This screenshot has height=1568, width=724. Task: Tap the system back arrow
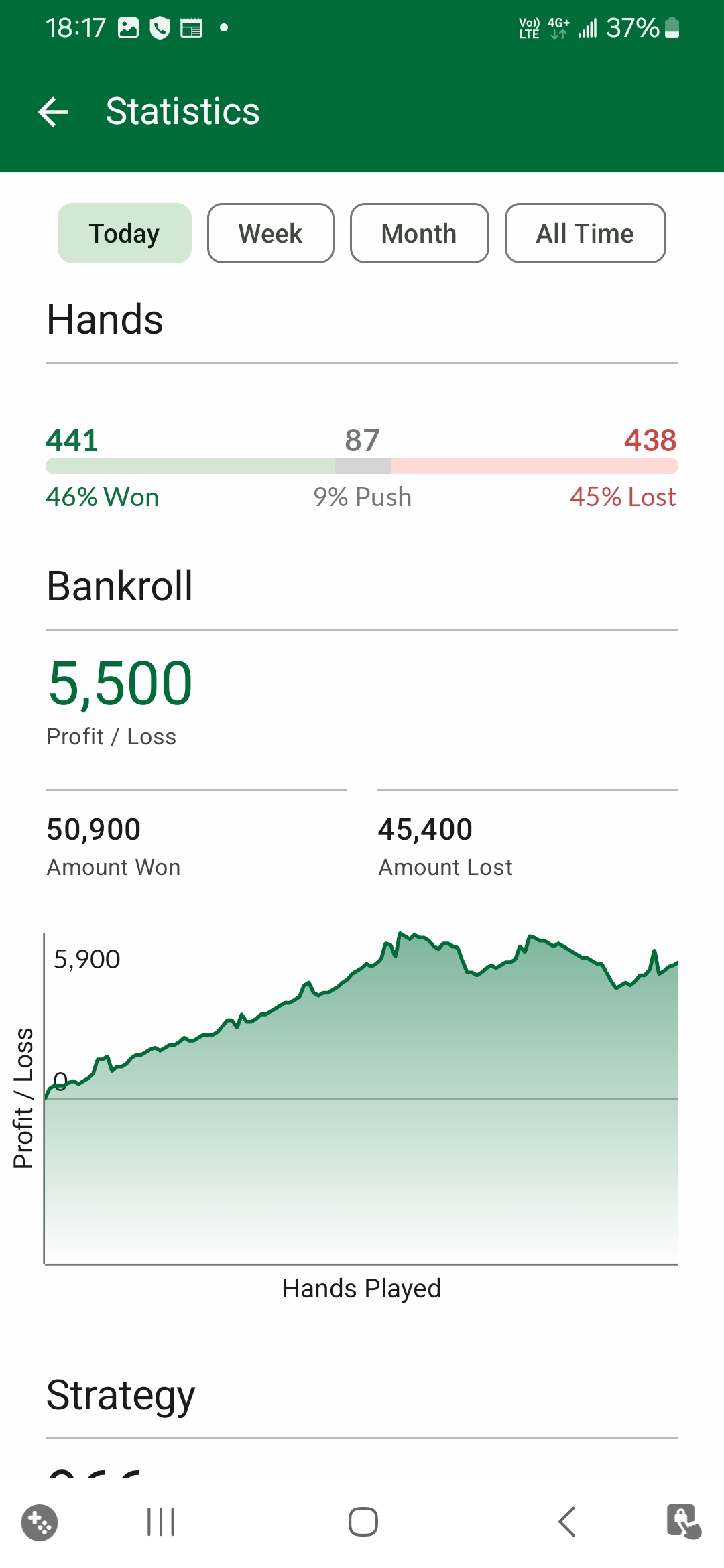[x=566, y=1522]
